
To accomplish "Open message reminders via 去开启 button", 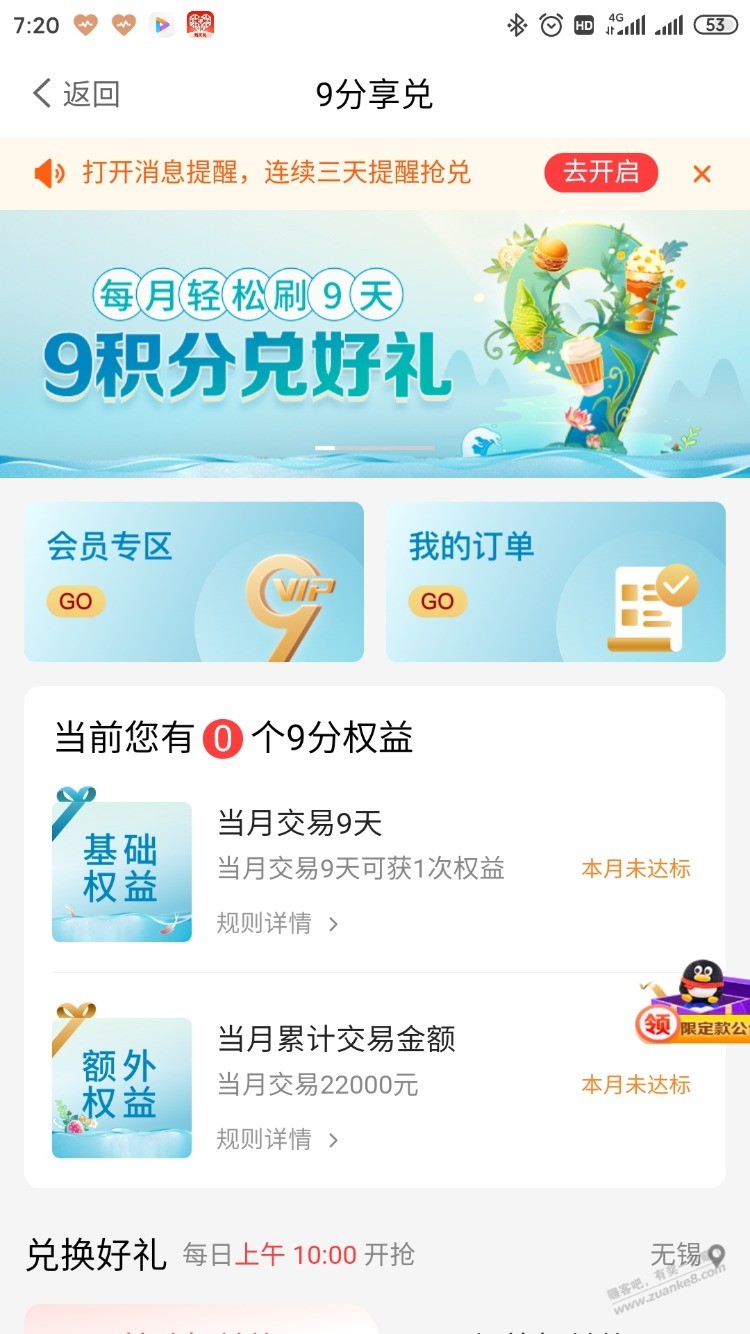I will tap(600, 173).
